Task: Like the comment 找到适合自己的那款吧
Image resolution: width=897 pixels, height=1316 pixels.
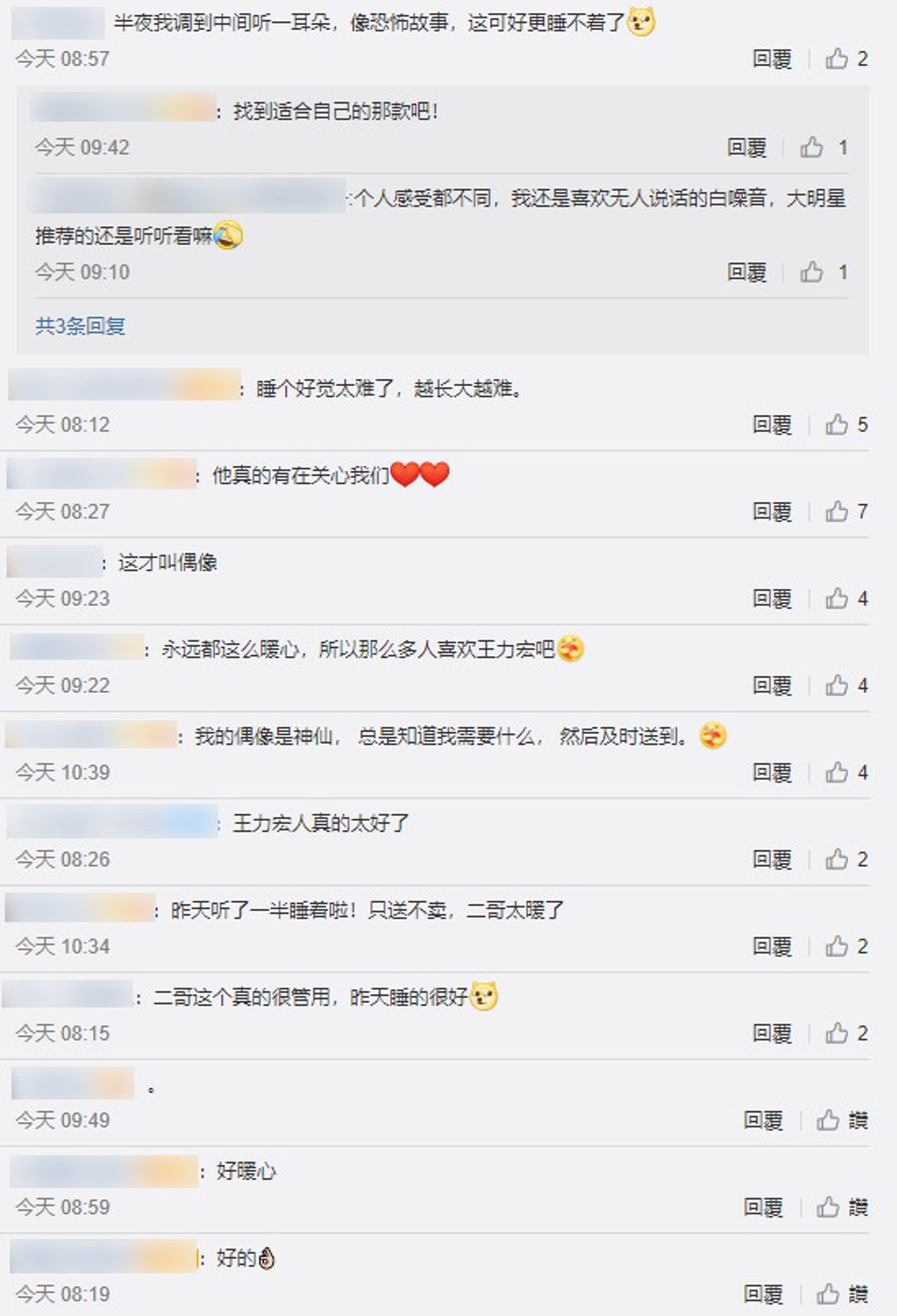Action: tap(812, 147)
